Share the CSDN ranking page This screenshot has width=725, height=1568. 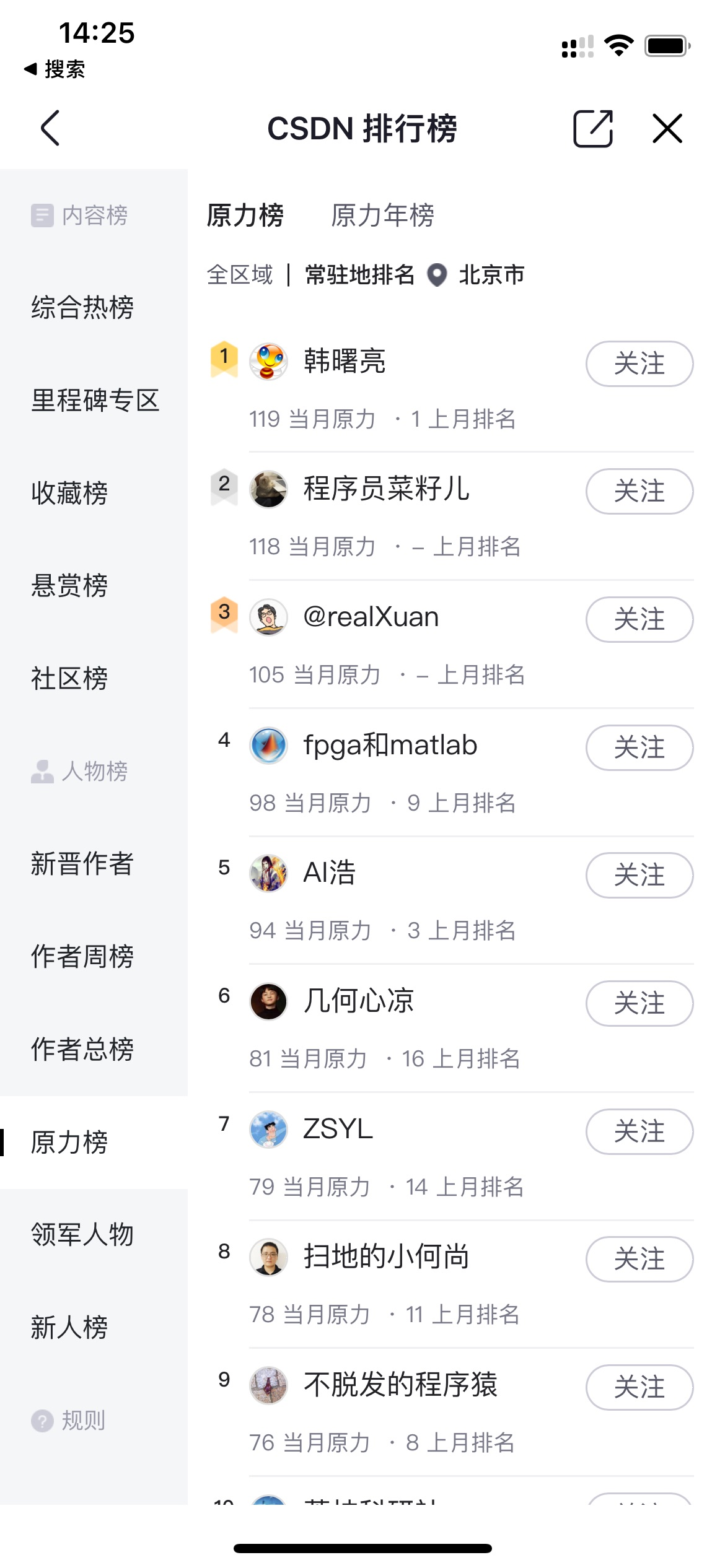(592, 128)
